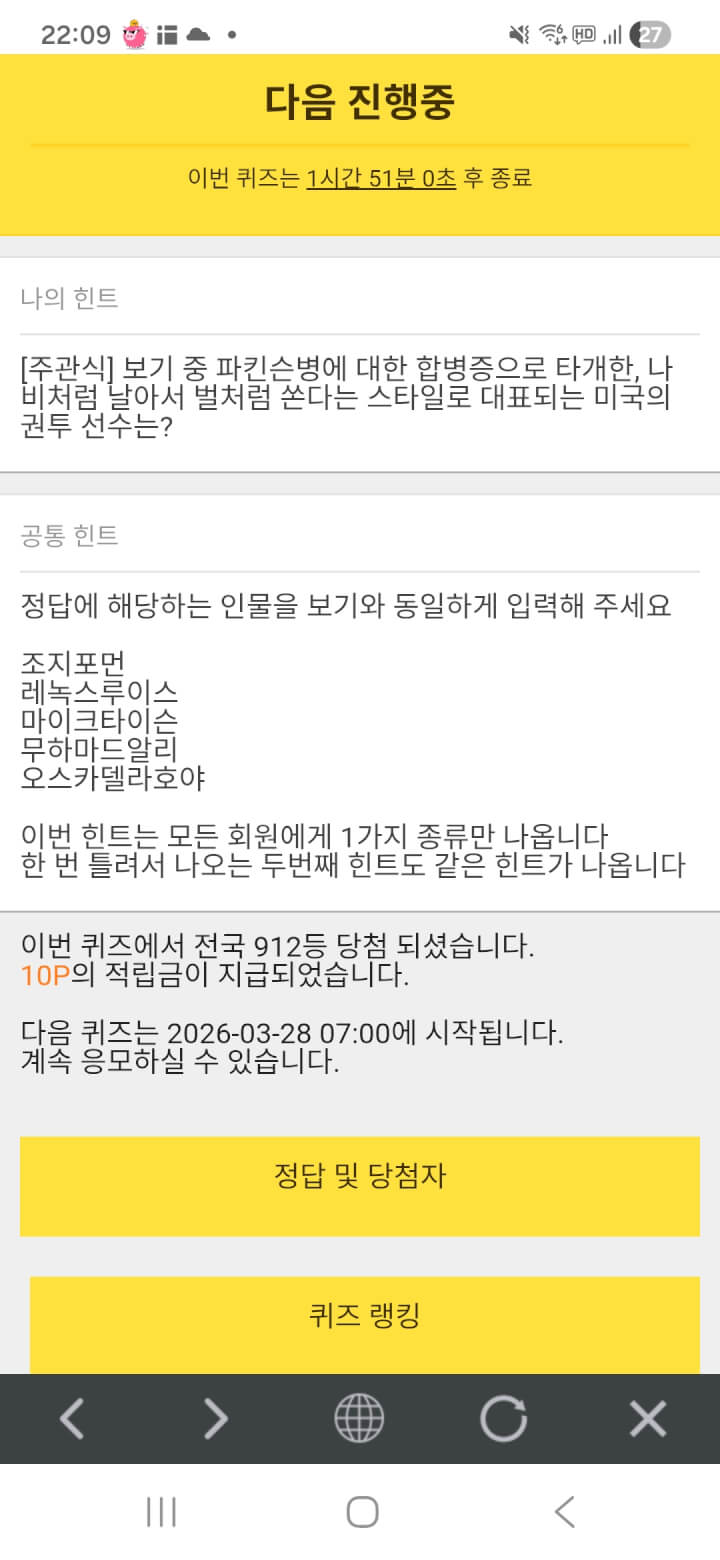Close the in-app browser
The width and height of the screenshot is (720, 1560).
coord(647,1418)
